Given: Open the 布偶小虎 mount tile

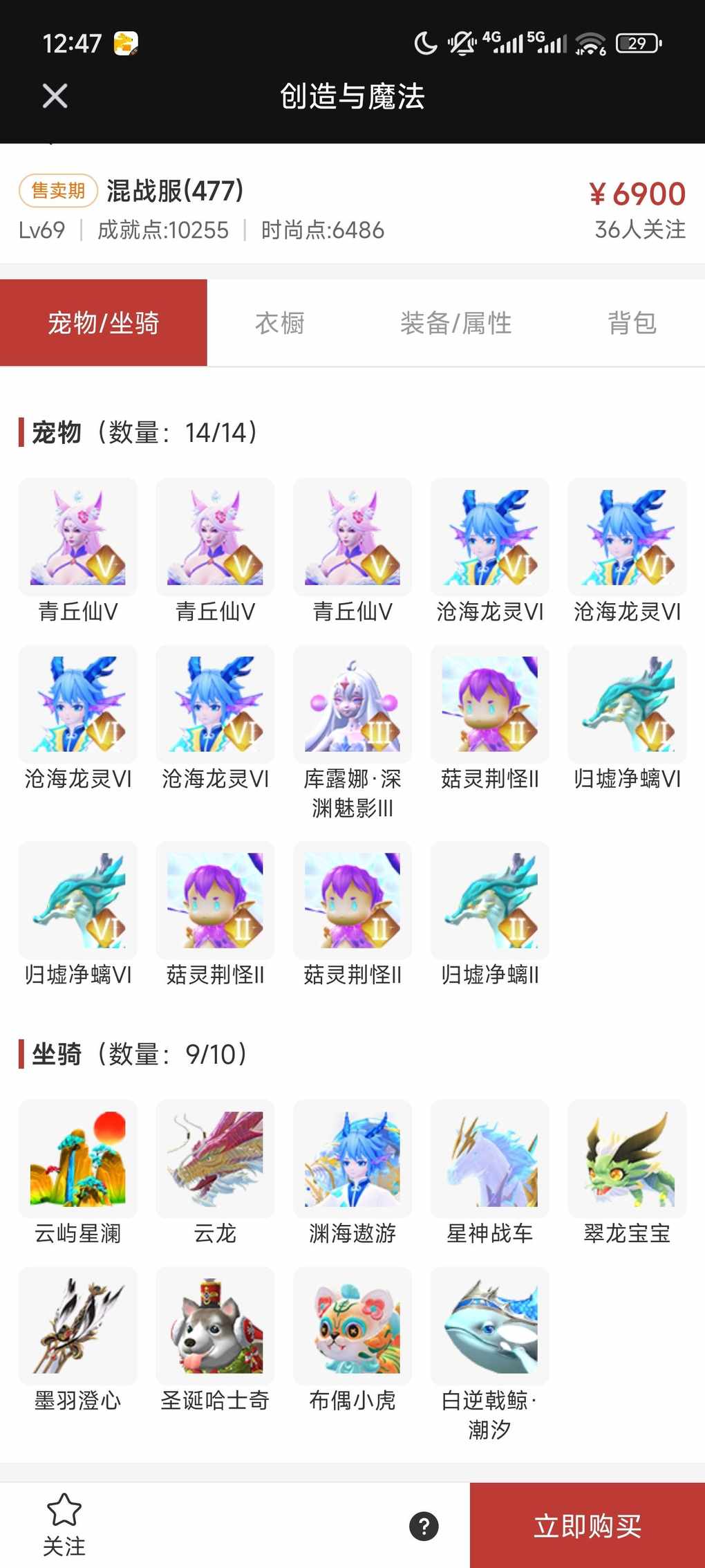Looking at the screenshot, I should click(352, 1327).
